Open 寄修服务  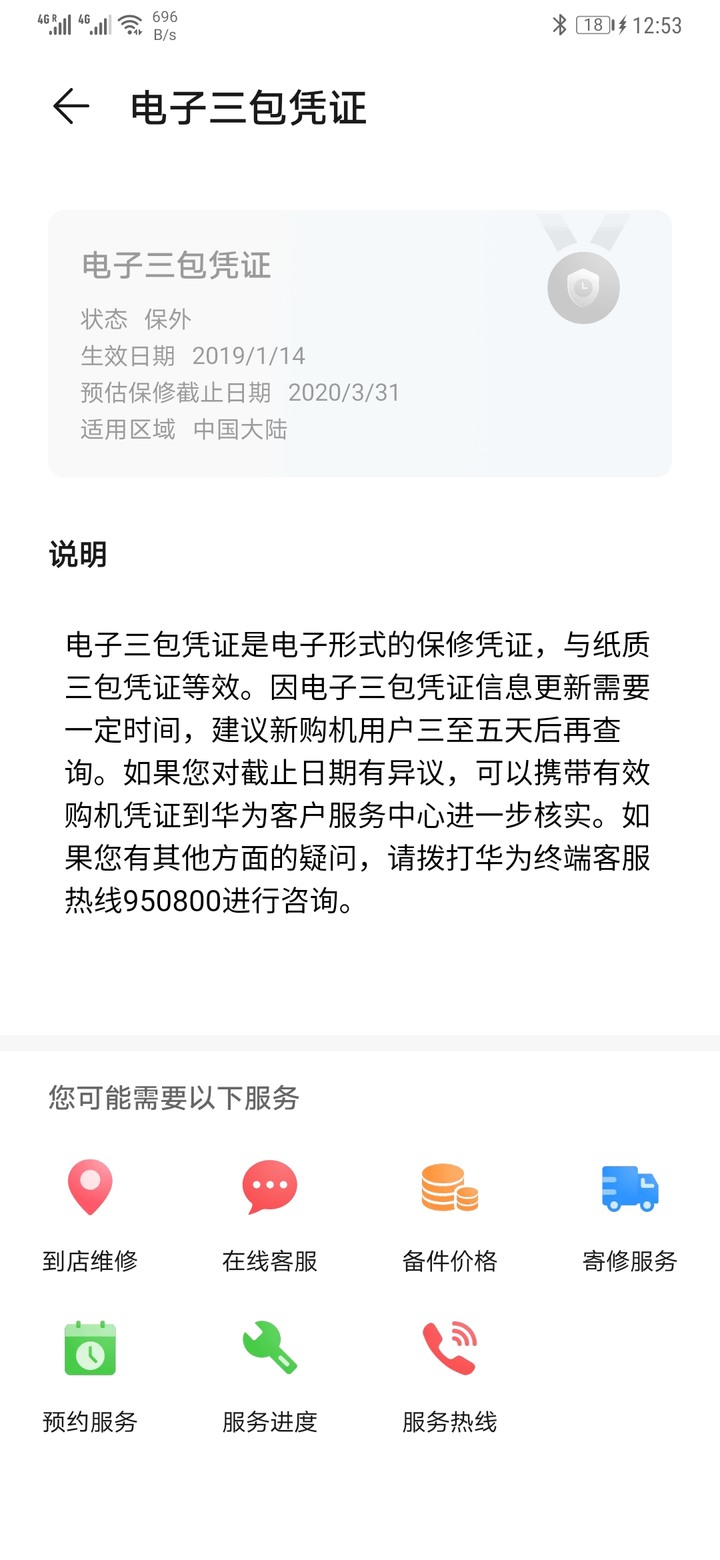630,1216
